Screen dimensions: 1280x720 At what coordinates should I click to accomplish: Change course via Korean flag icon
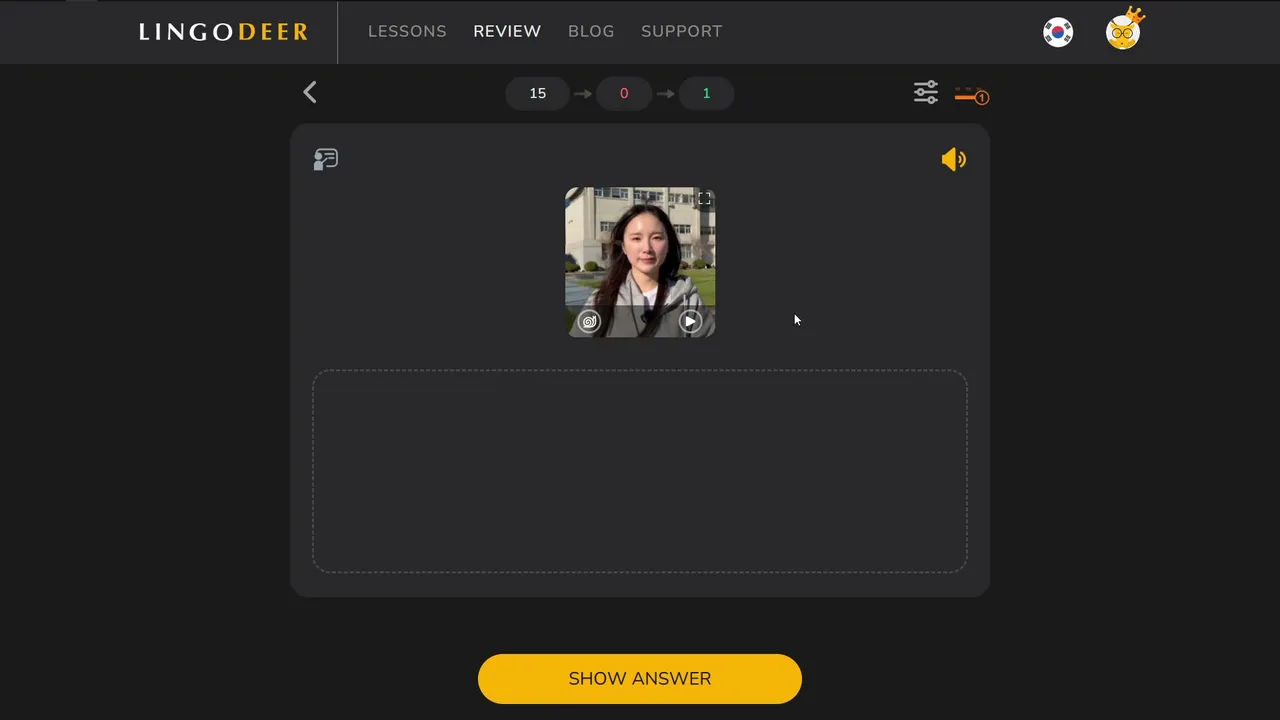(1058, 32)
